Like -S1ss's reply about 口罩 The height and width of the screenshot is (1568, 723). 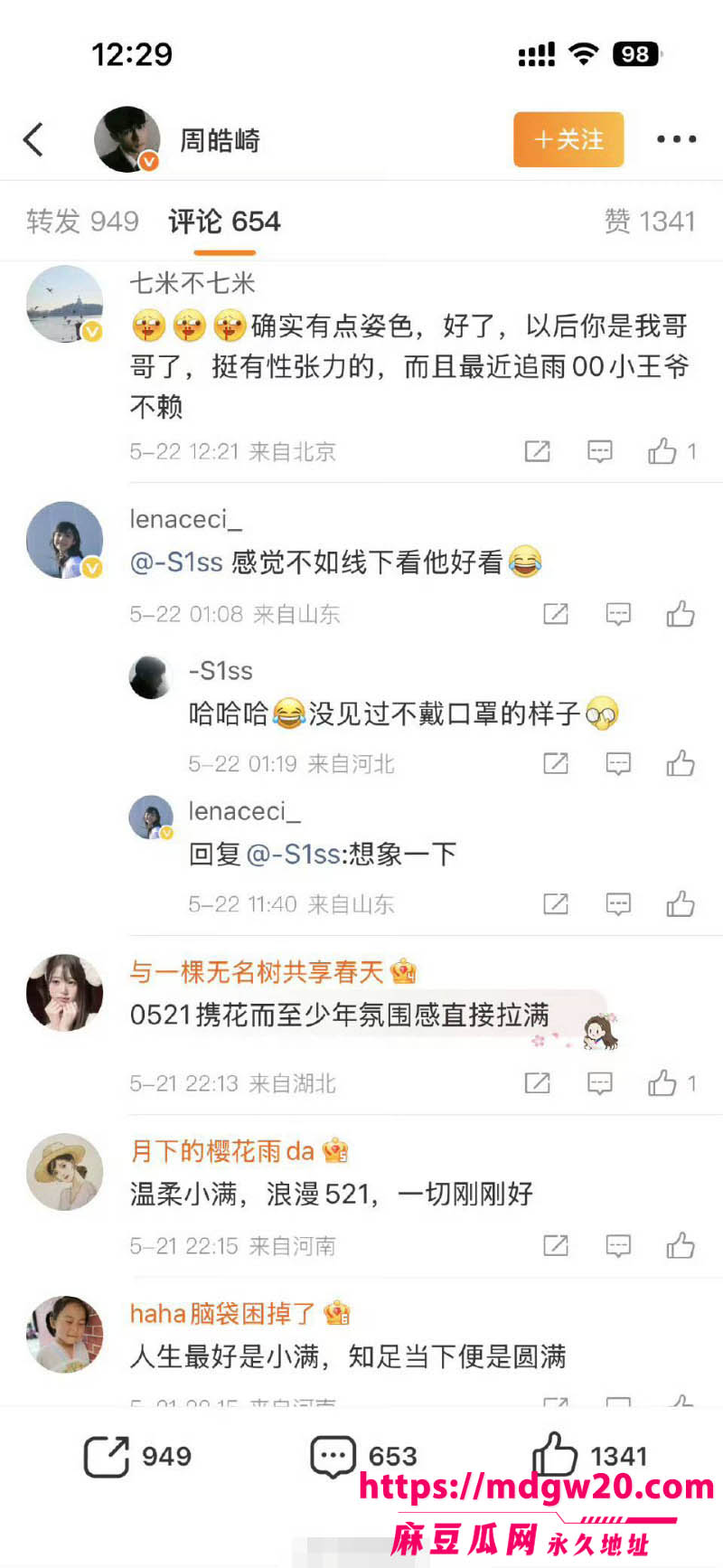[x=681, y=764]
